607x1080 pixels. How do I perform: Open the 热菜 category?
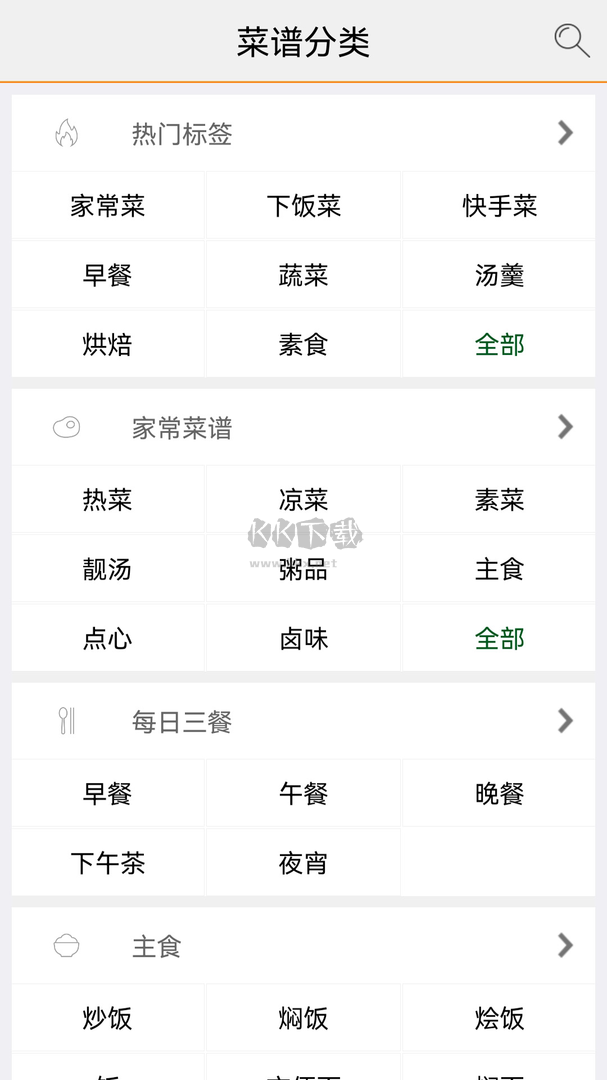(108, 499)
